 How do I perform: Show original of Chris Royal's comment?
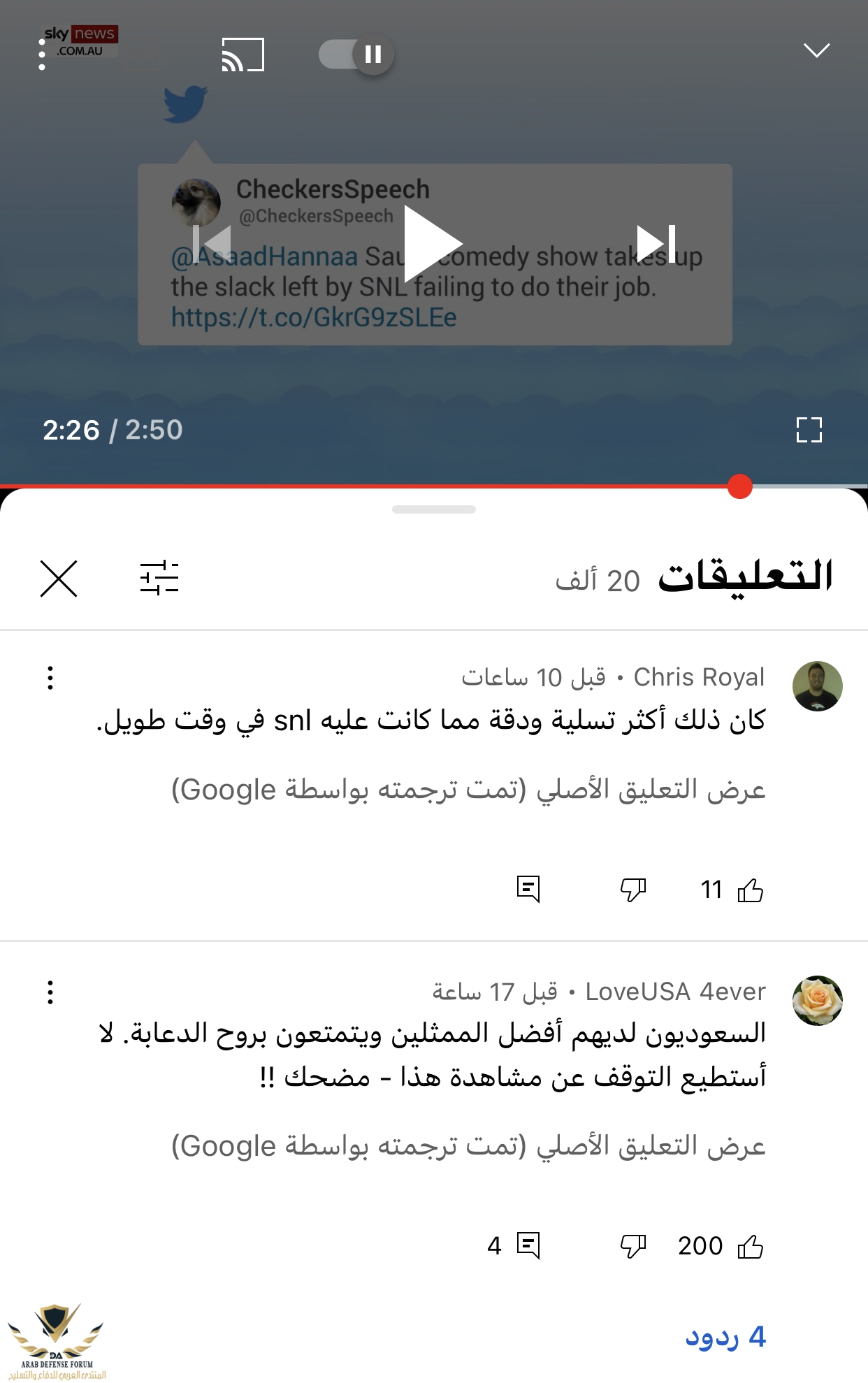[x=468, y=790]
